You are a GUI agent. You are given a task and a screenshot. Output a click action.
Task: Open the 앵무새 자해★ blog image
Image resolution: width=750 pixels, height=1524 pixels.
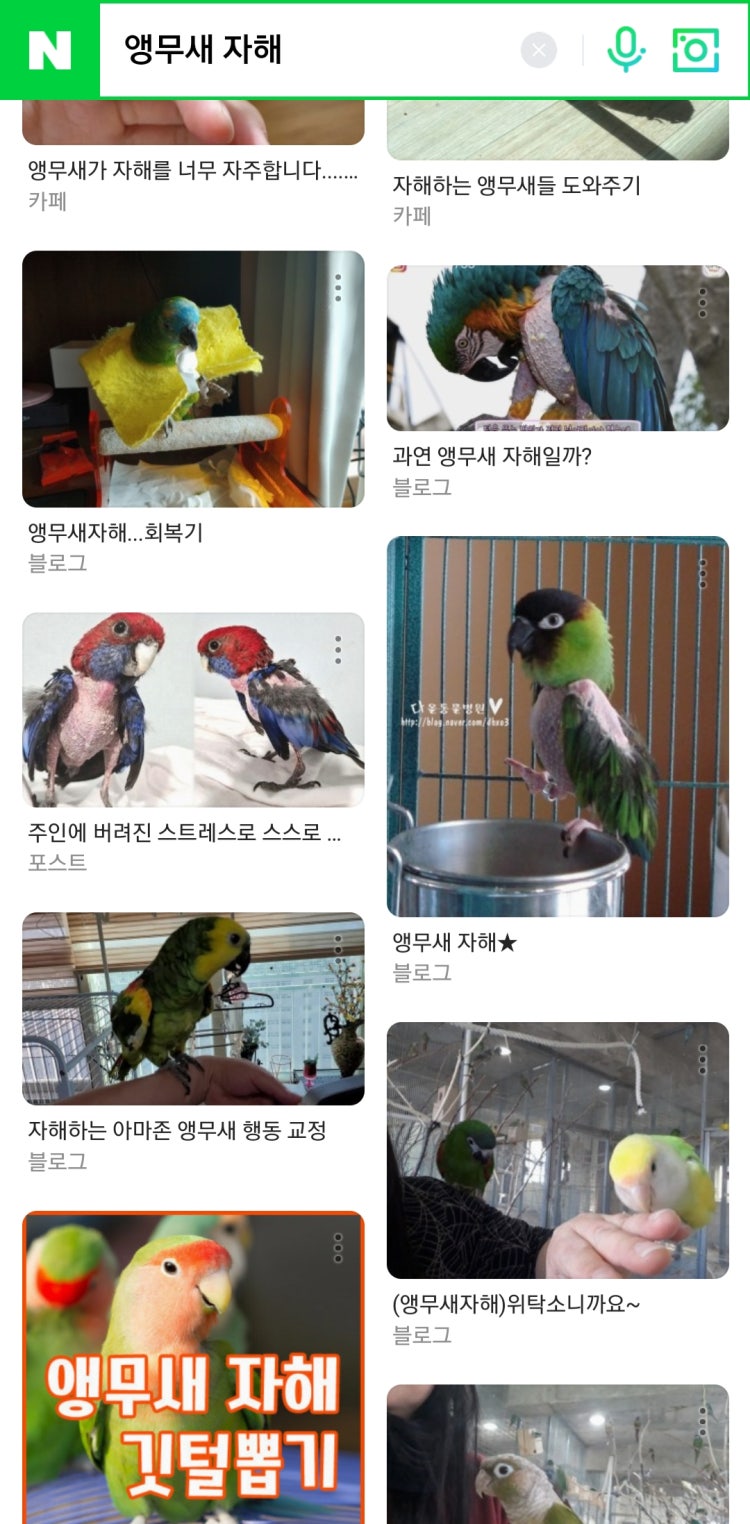tap(557, 726)
